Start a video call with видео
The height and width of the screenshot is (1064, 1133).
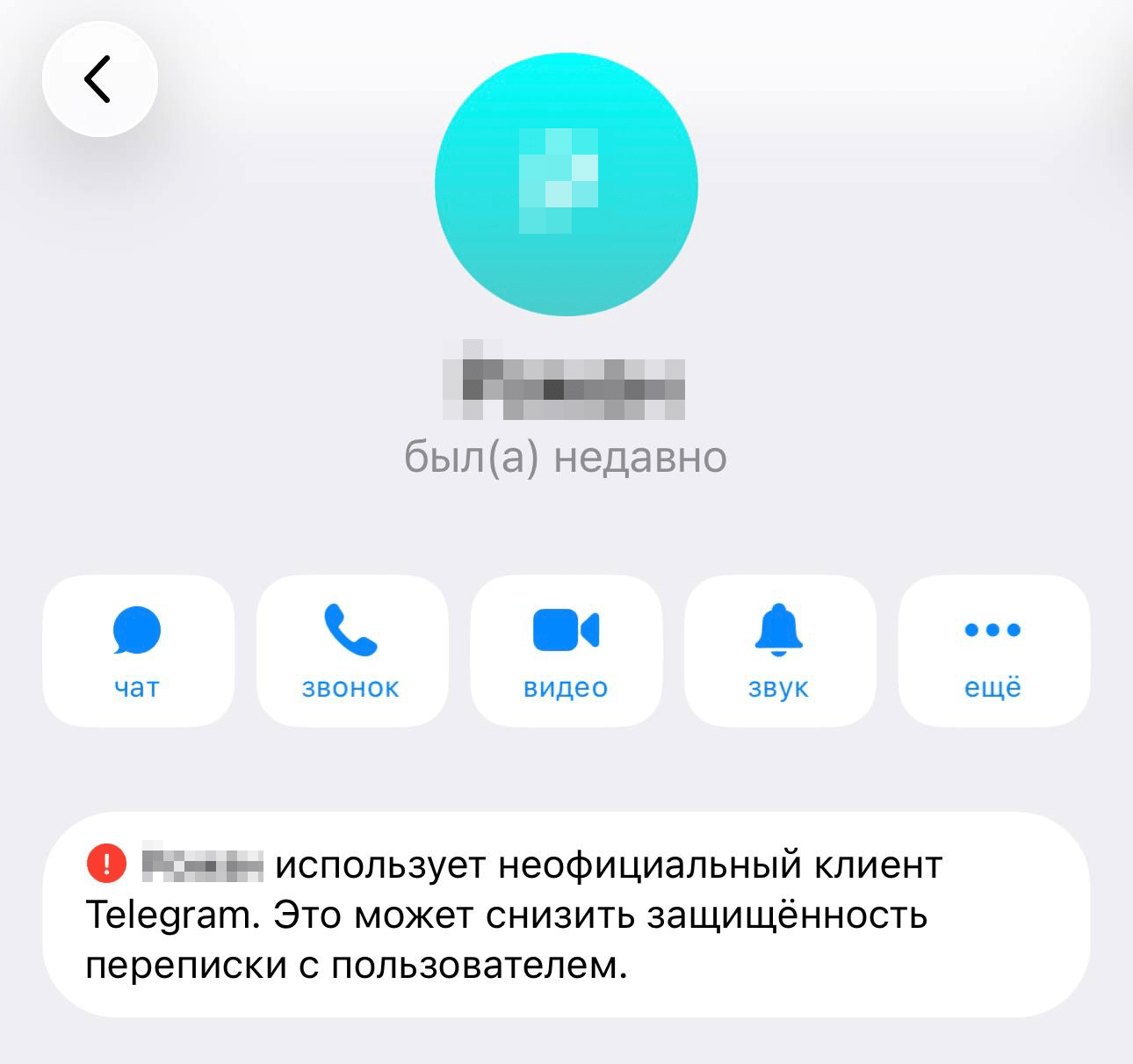[566, 651]
